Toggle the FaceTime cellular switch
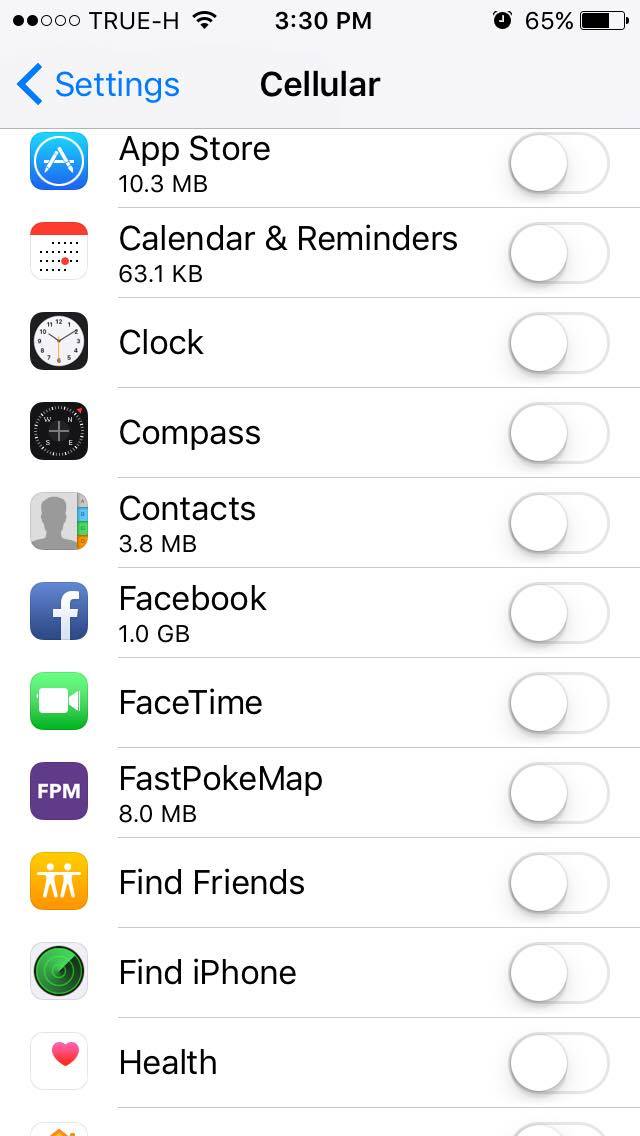 coord(559,703)
